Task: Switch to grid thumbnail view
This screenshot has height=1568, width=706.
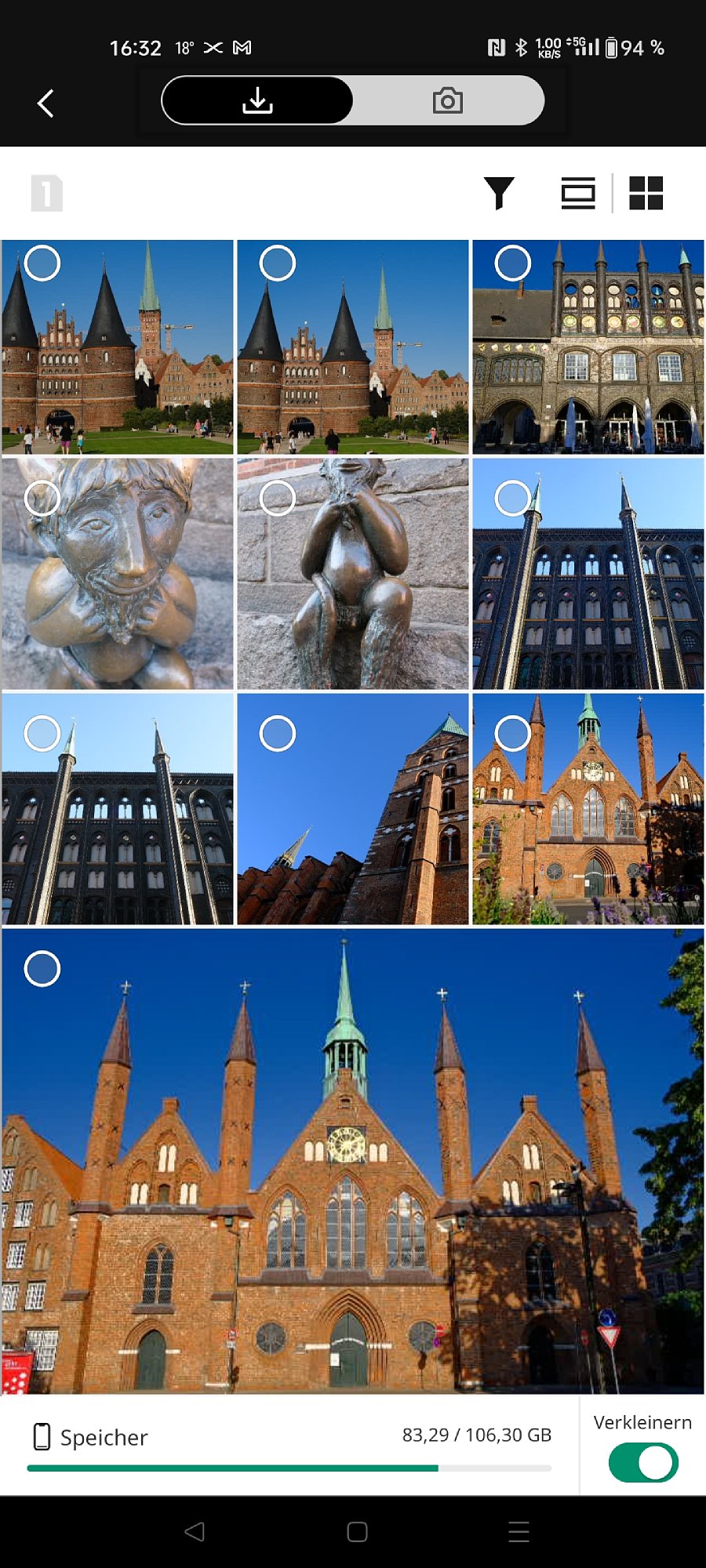Action: pyautogui.click(x=646, y=193)
